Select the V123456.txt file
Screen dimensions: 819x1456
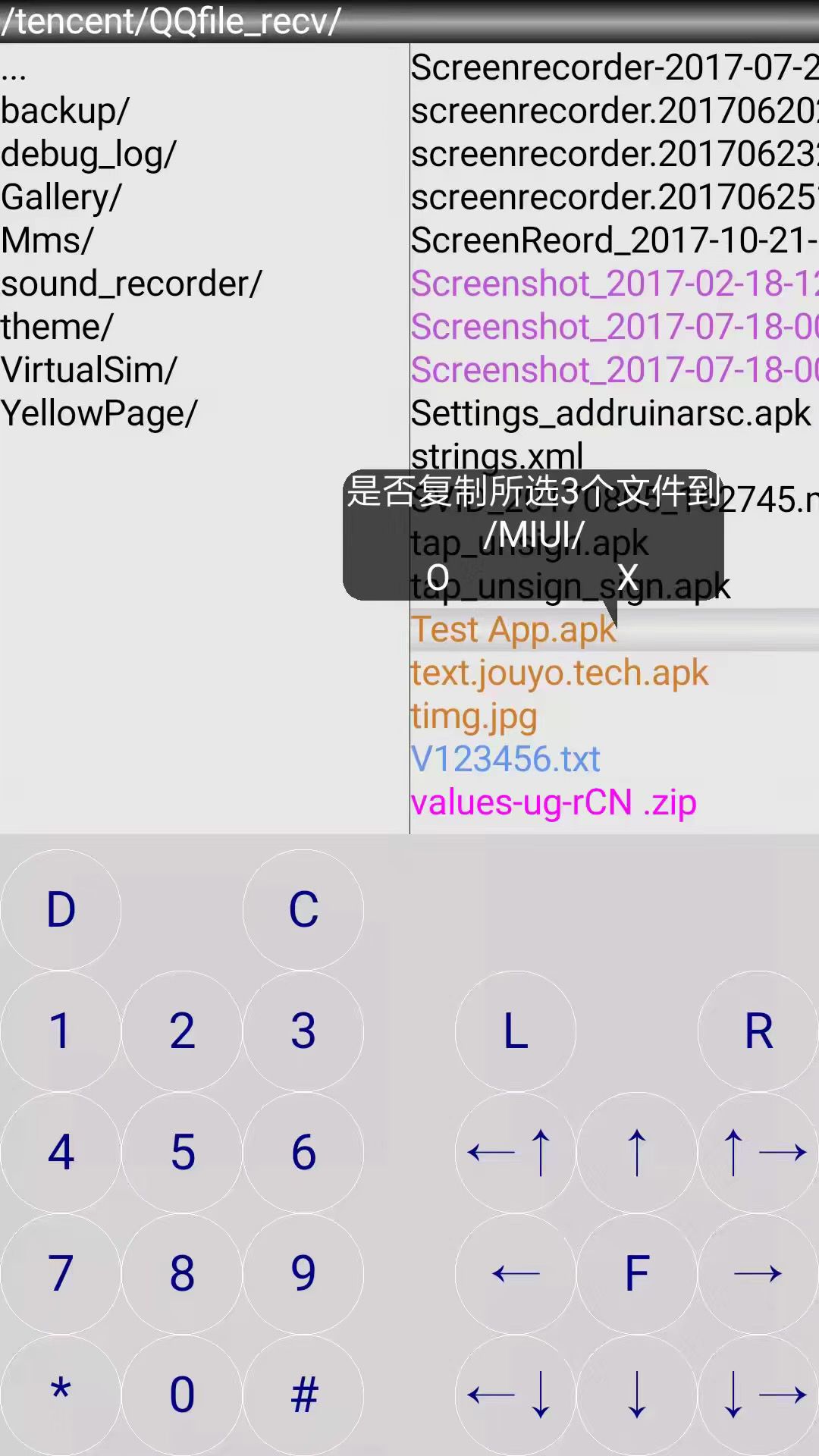pyautogui.click(x=505, y=759)
